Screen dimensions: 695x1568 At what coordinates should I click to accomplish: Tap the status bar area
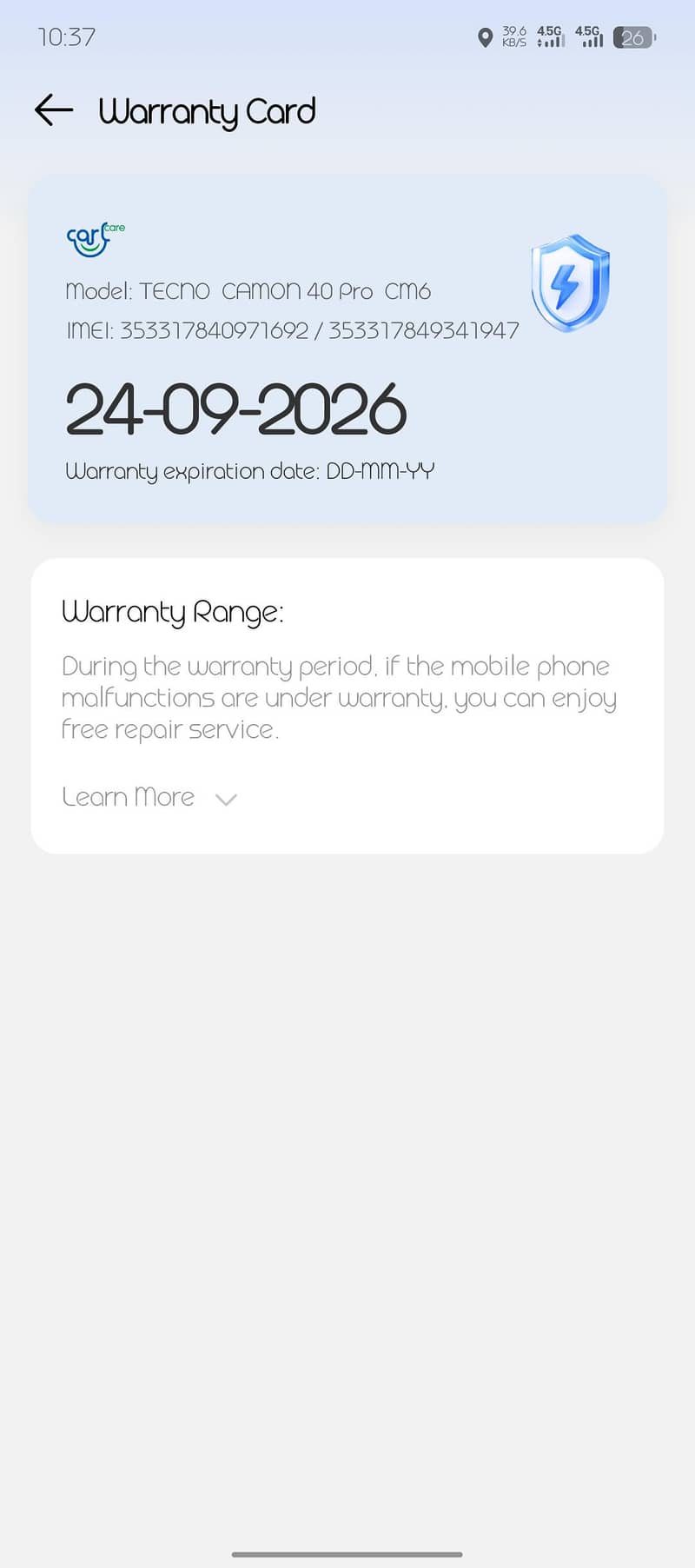347,37
